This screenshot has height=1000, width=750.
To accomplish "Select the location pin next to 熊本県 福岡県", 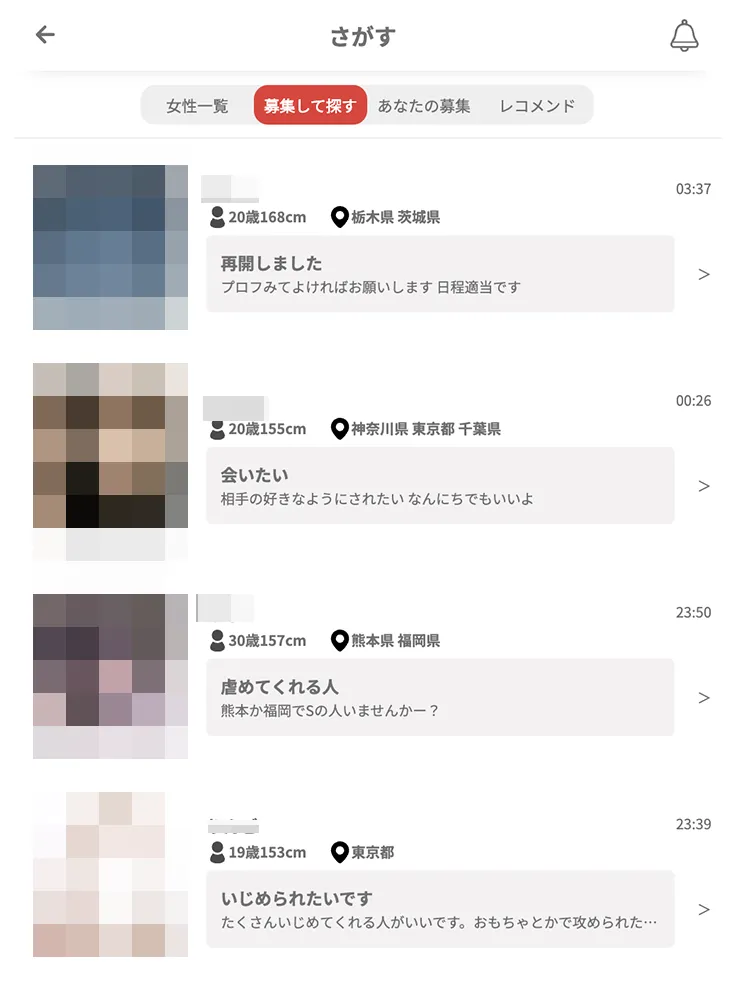I will pos(337,641).
